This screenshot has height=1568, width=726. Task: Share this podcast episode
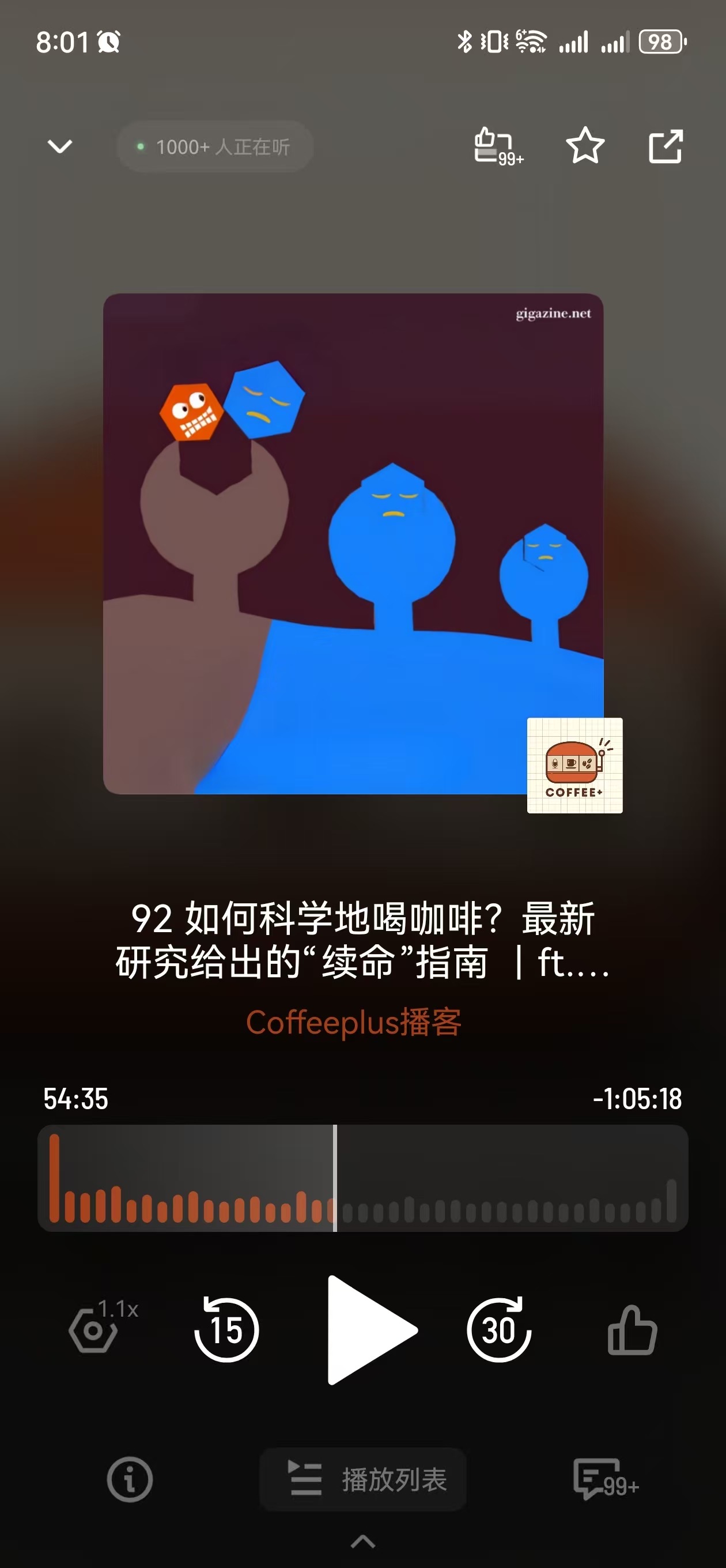[x=665, y=146]
